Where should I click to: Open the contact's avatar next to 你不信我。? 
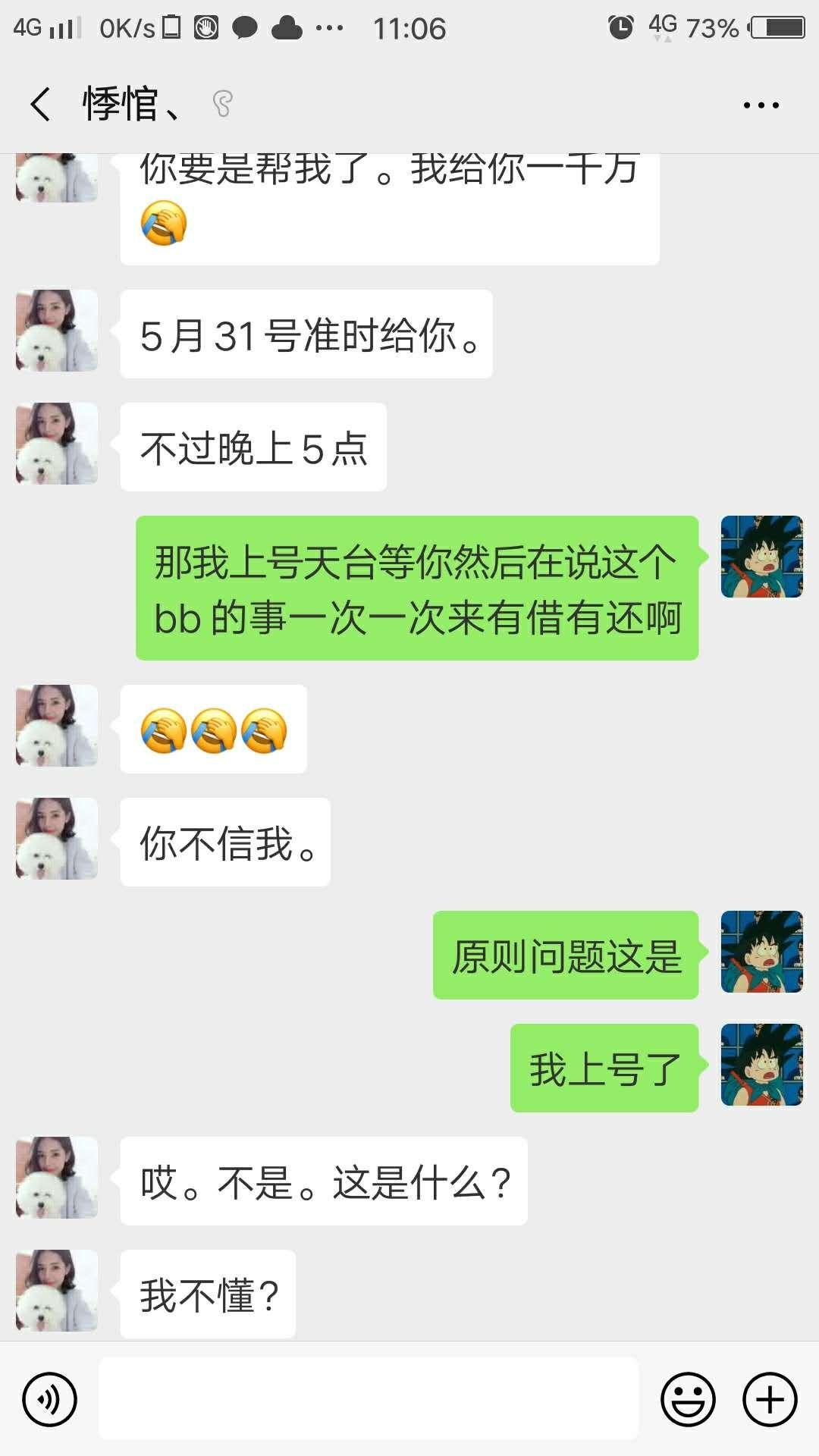(57, 839)
